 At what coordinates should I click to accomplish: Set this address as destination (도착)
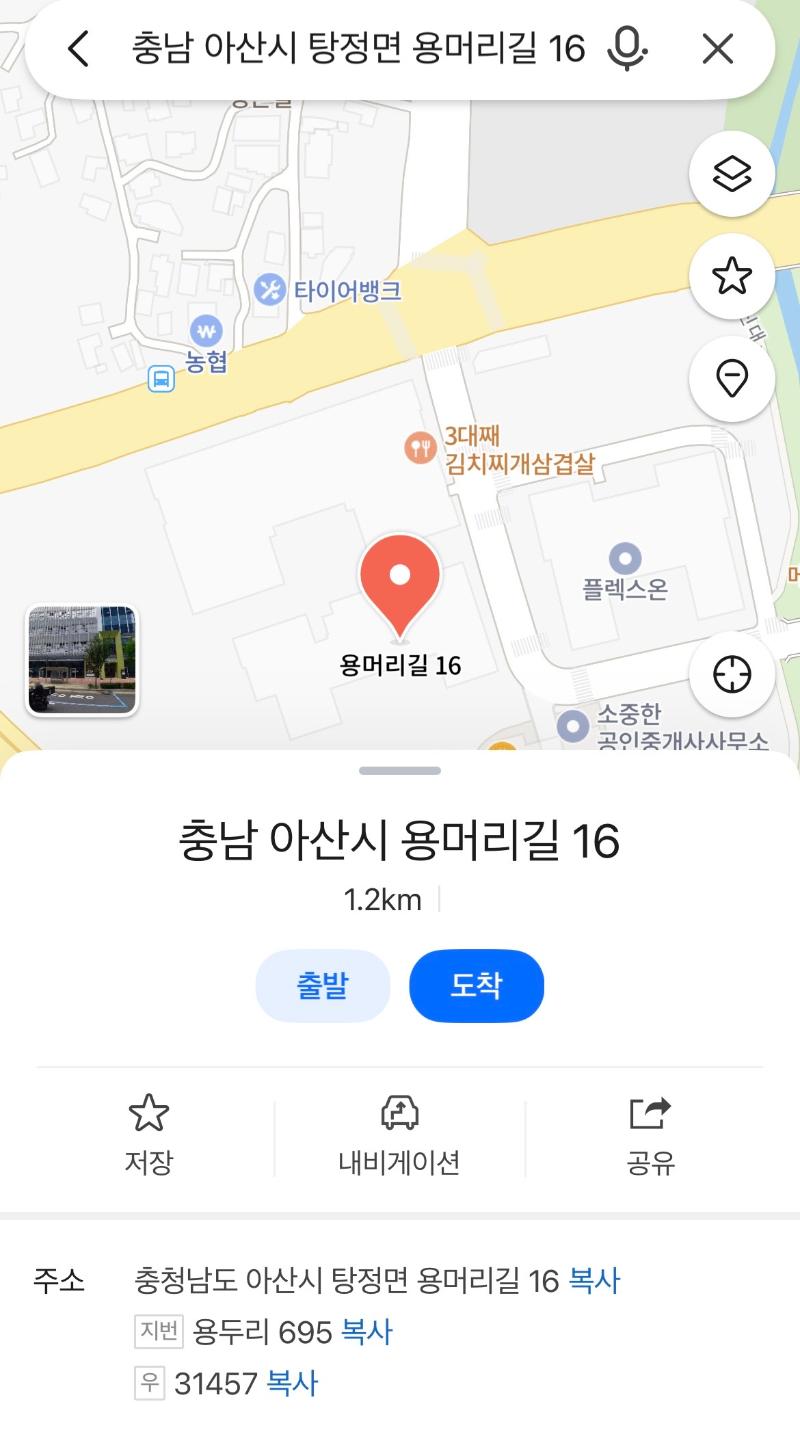(476, 986)
